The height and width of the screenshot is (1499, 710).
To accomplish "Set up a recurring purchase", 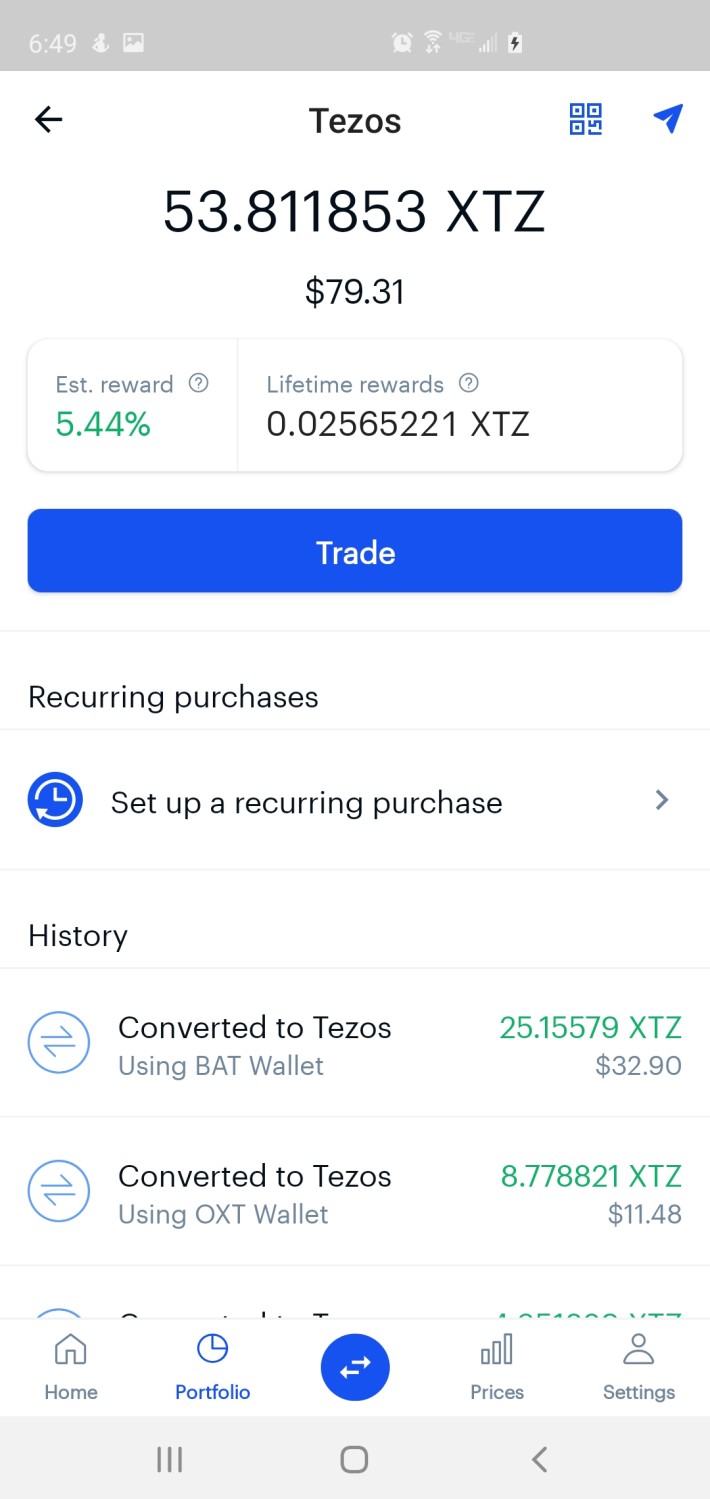I will (355, 801).
